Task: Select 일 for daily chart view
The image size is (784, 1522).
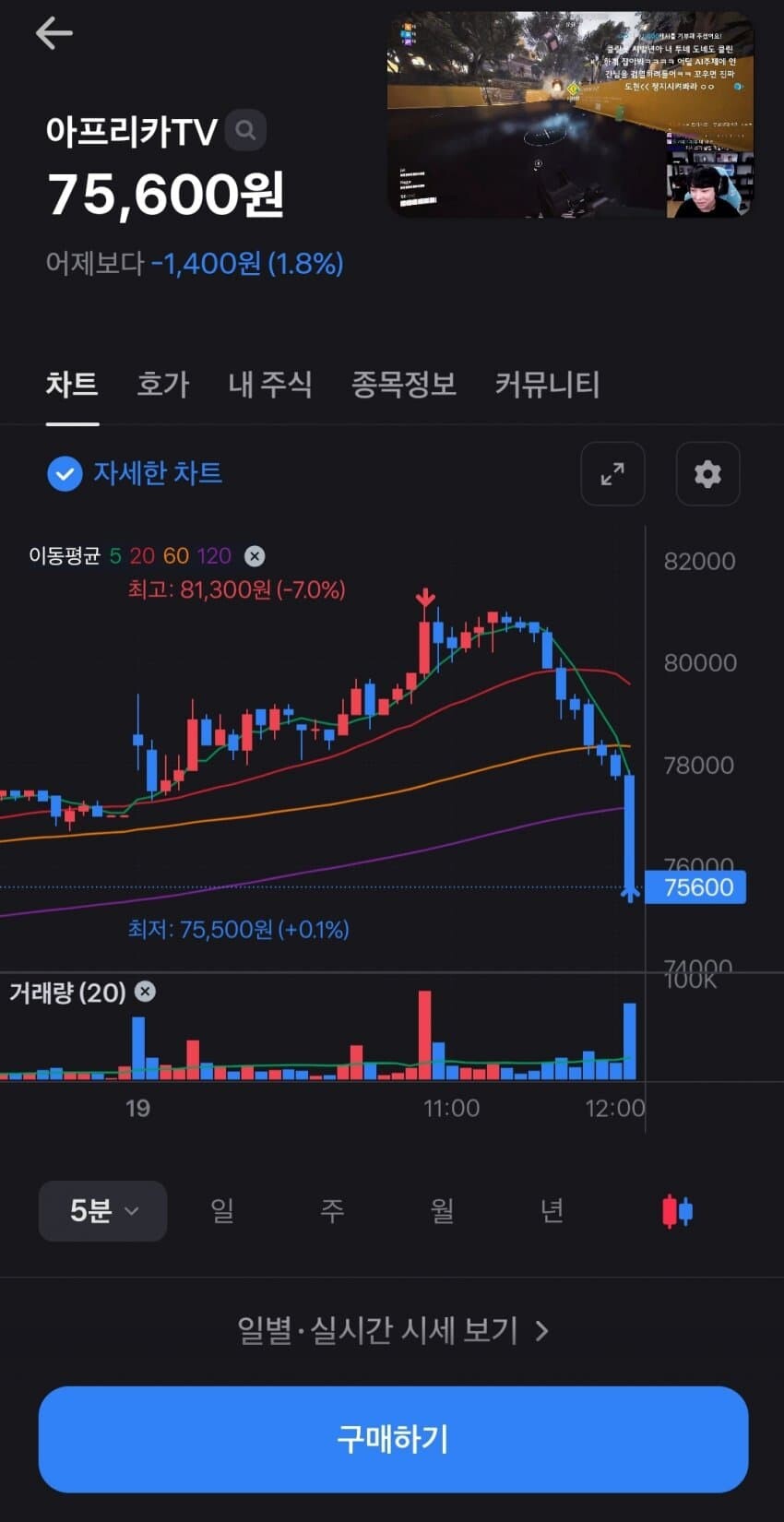Action: [220, 1211]
